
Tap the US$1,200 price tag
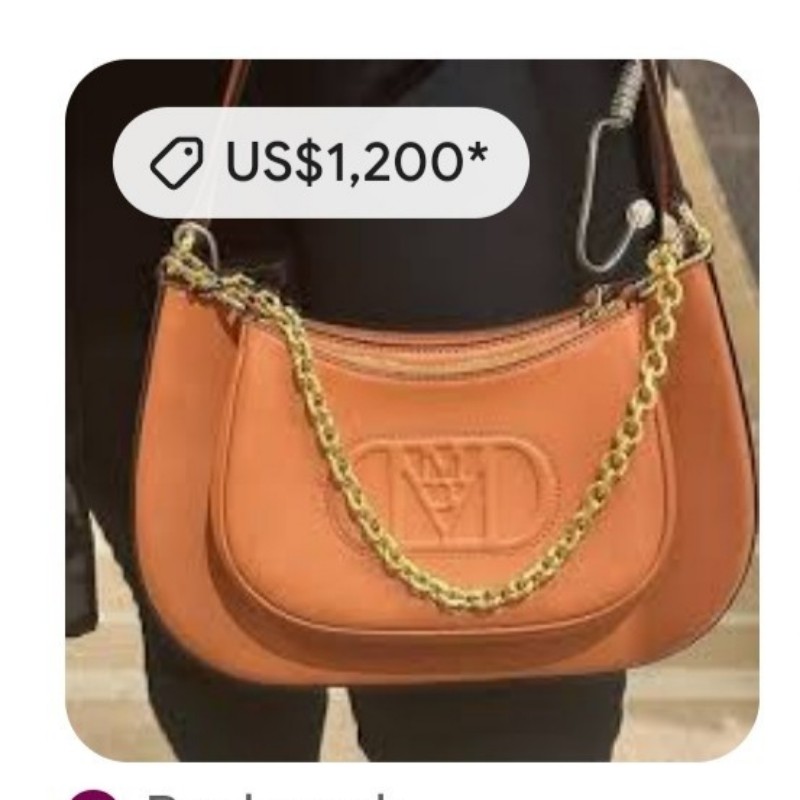pyautogui.click(x=320, y=162)
